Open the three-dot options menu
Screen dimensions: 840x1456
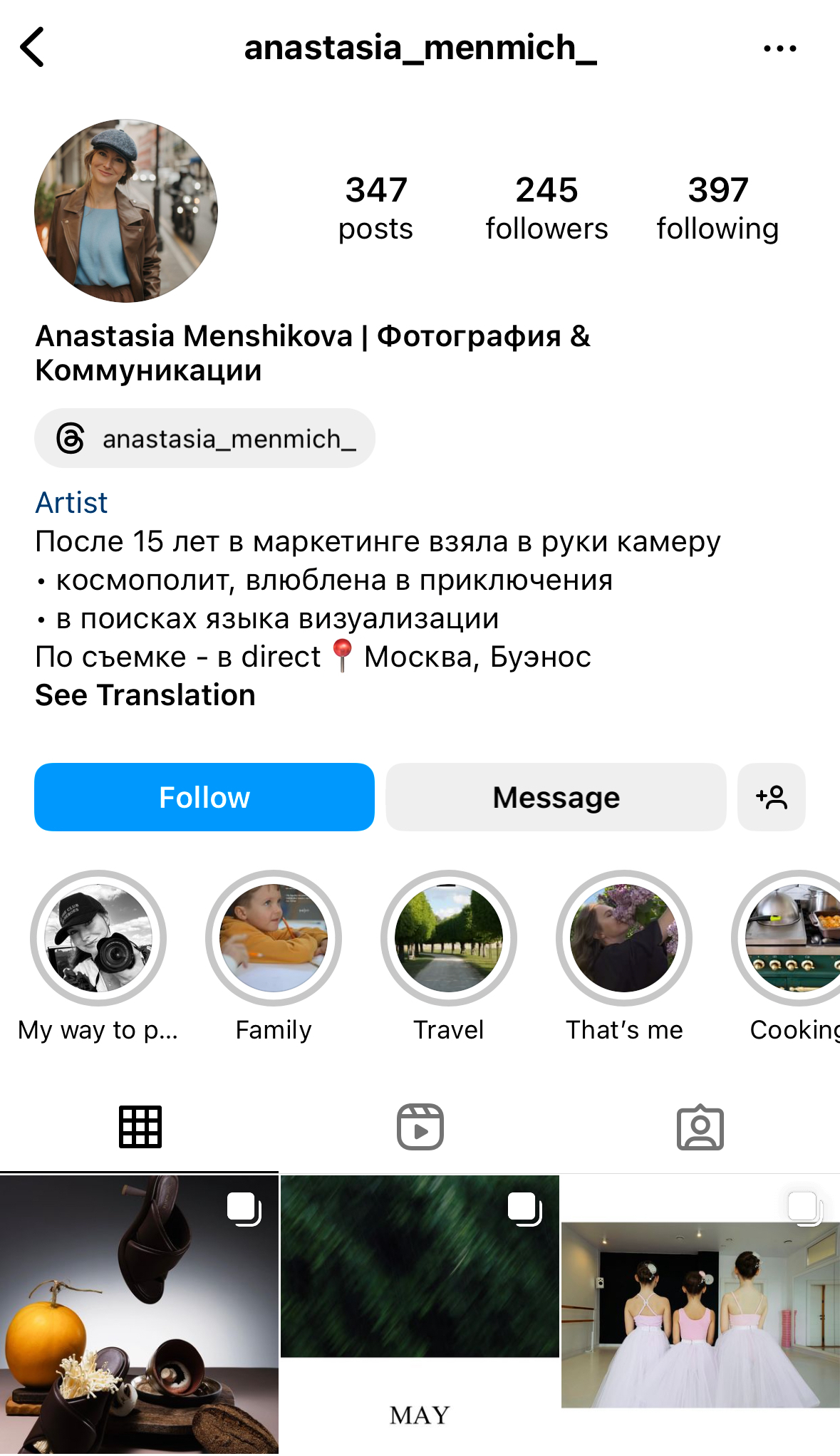point(779,48)
